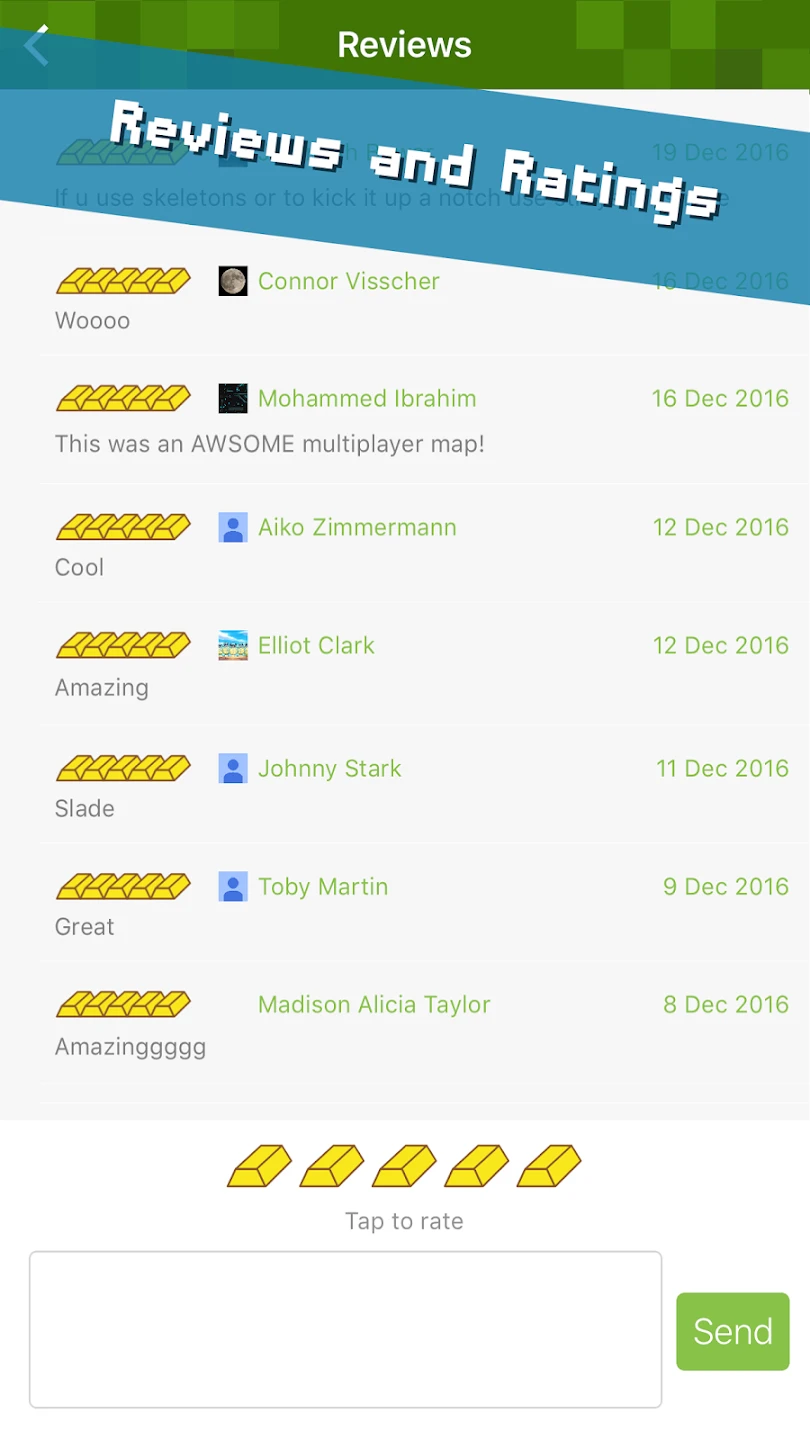This screenshot has height=1440, width=810.
Task: Send your review
Action: (732, 1331)
